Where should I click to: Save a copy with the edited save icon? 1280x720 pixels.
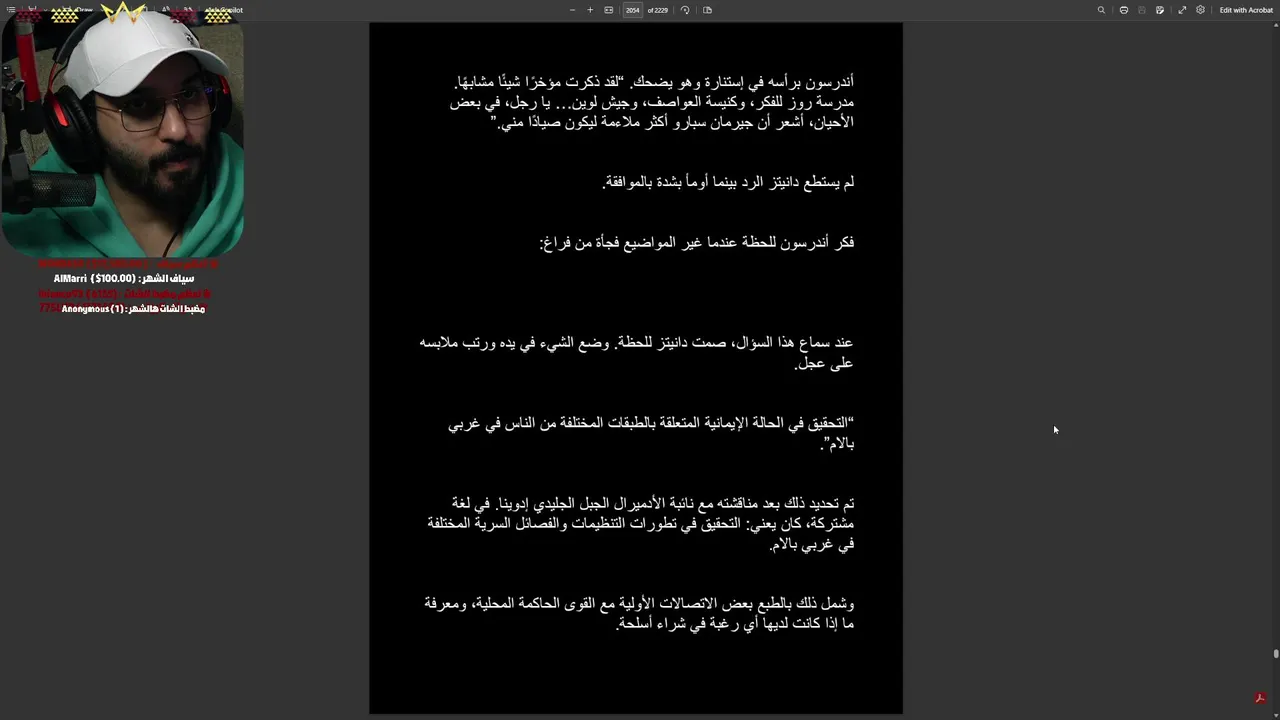pos(1160,10)
